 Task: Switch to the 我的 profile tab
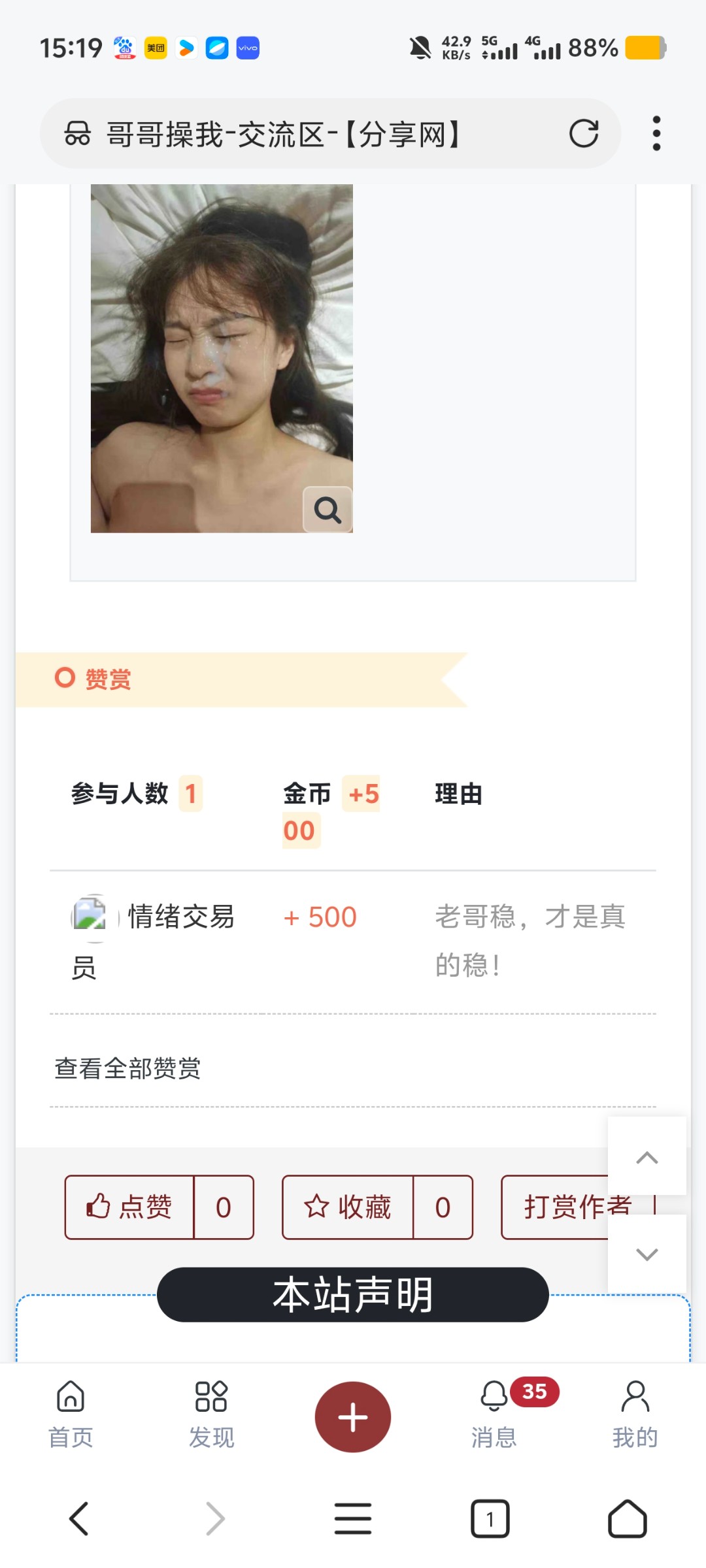click(x=635, y=1415)
